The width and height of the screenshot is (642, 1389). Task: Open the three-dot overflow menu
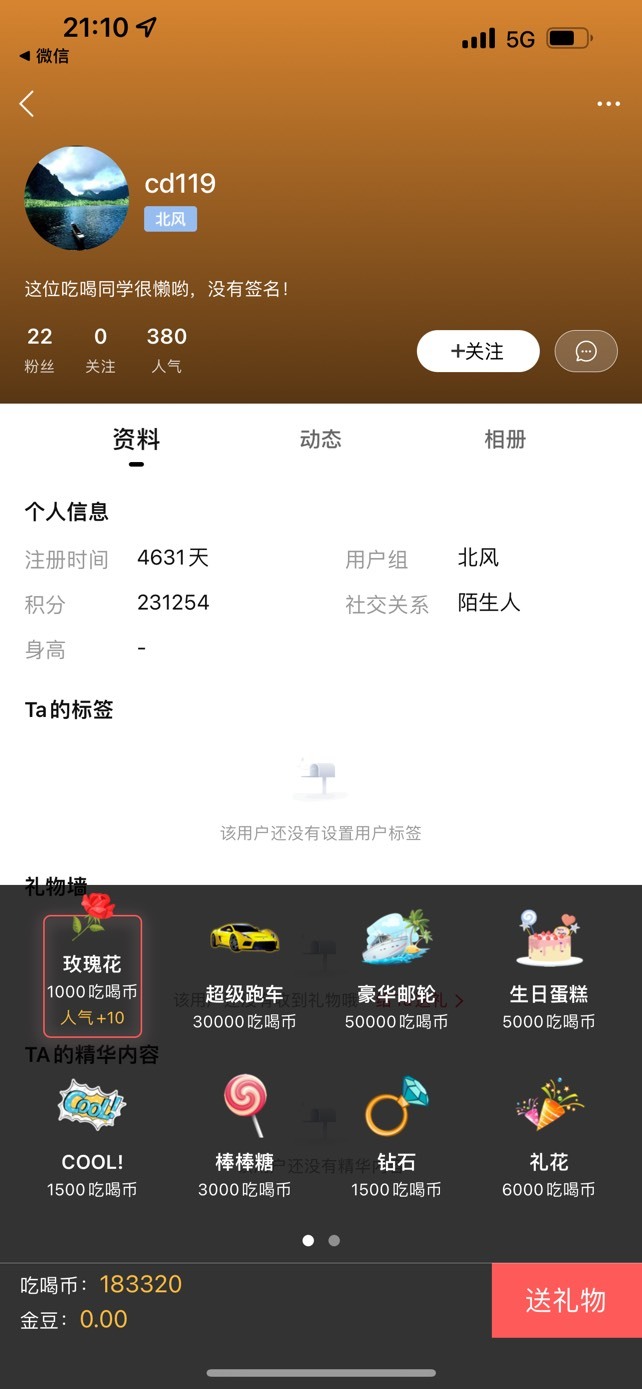coord(608,104)
